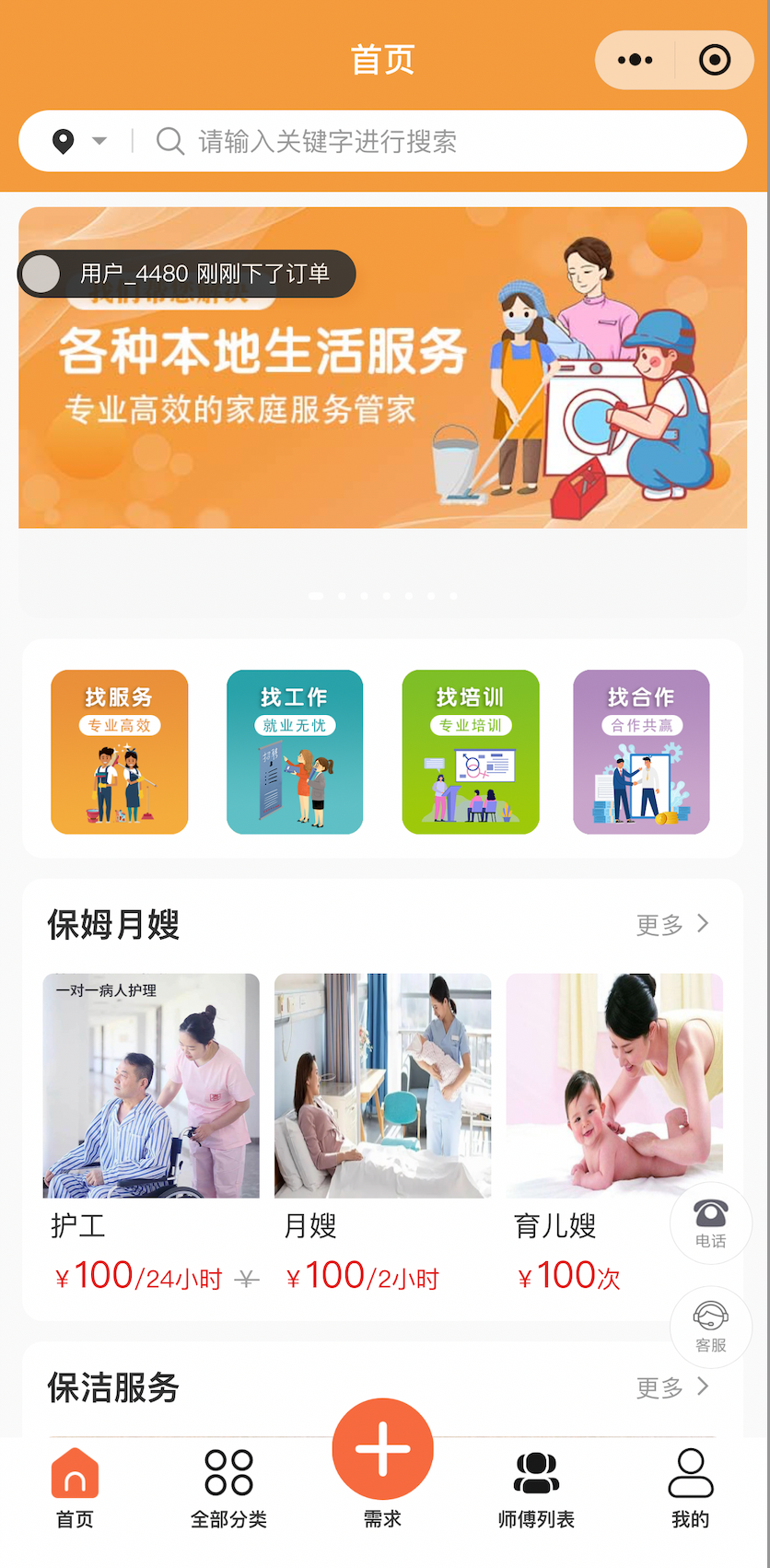
Task: Go to the 我的 tab
Action: 691,1487
